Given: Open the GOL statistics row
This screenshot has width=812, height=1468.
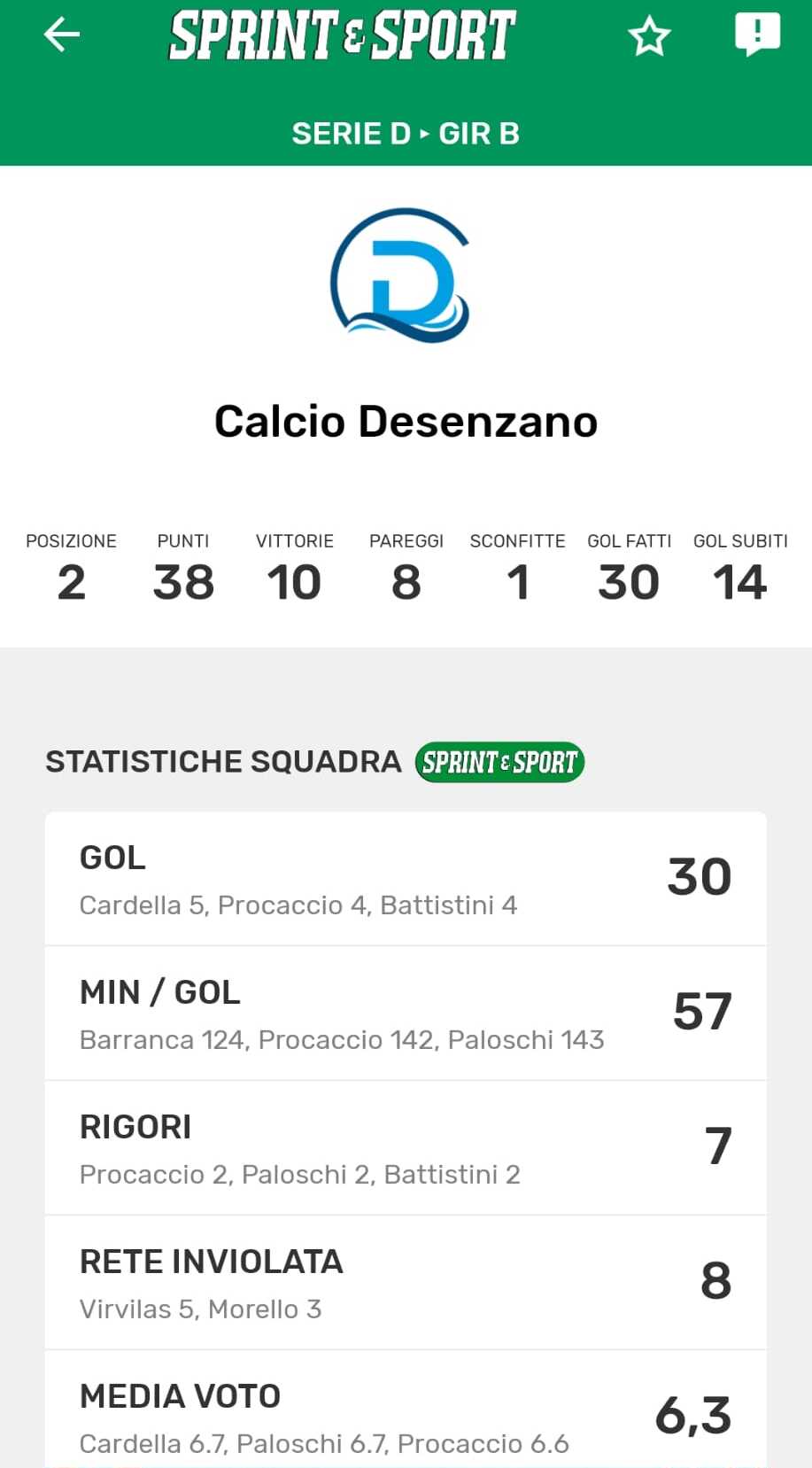Looking at the screenshot, I should click(x=406, y=879).
